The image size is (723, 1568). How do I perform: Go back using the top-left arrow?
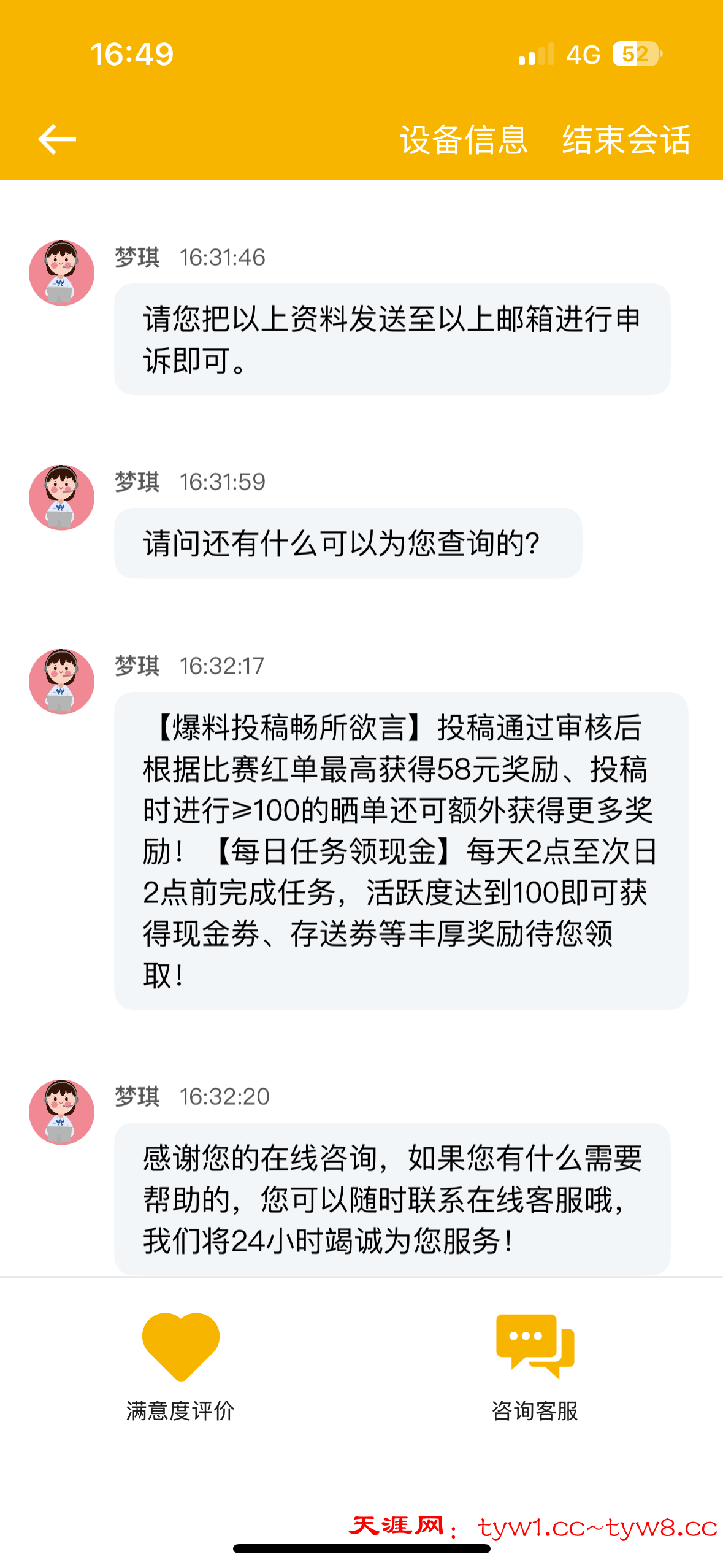pos(57,139)
